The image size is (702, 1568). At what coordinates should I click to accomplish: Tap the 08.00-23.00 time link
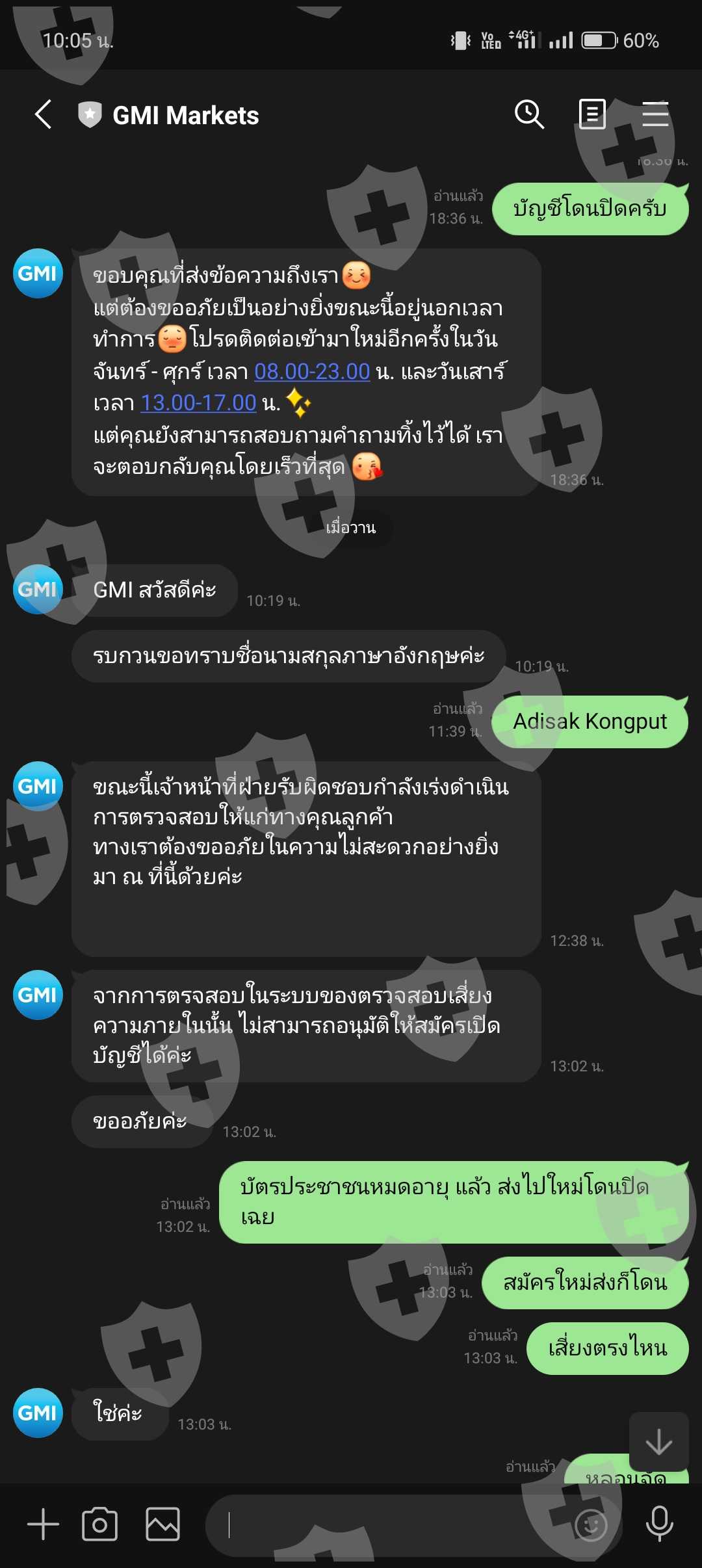click(312, 371)
